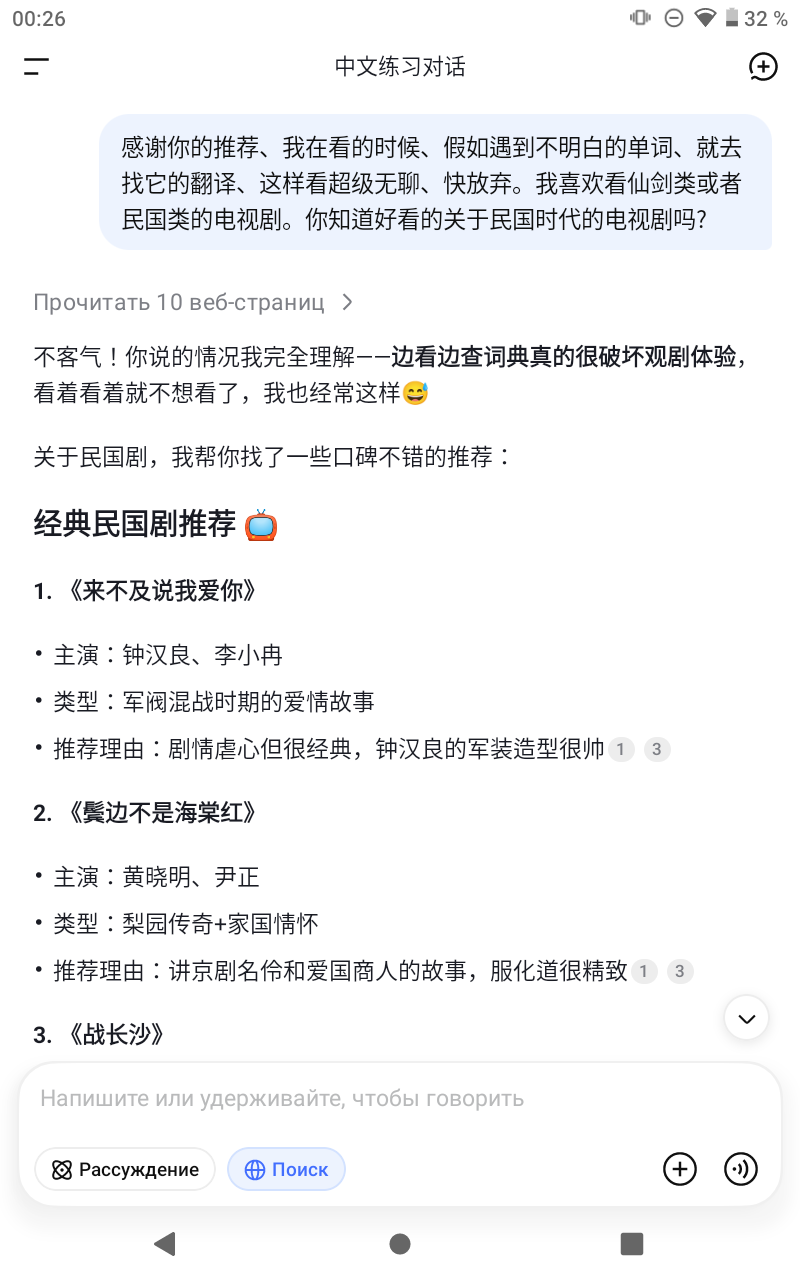Start voice input mode
This screenshot has width=800, height=1280.
pos(741,1169)
